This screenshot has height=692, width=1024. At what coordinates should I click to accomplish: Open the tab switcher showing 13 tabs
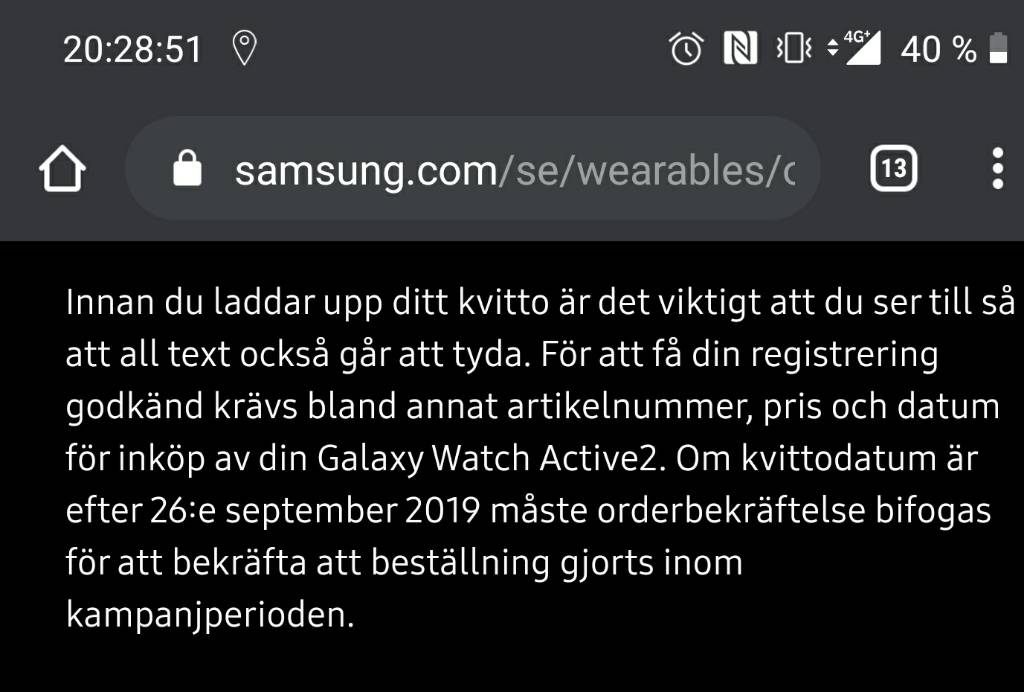[x=893, y=169]
